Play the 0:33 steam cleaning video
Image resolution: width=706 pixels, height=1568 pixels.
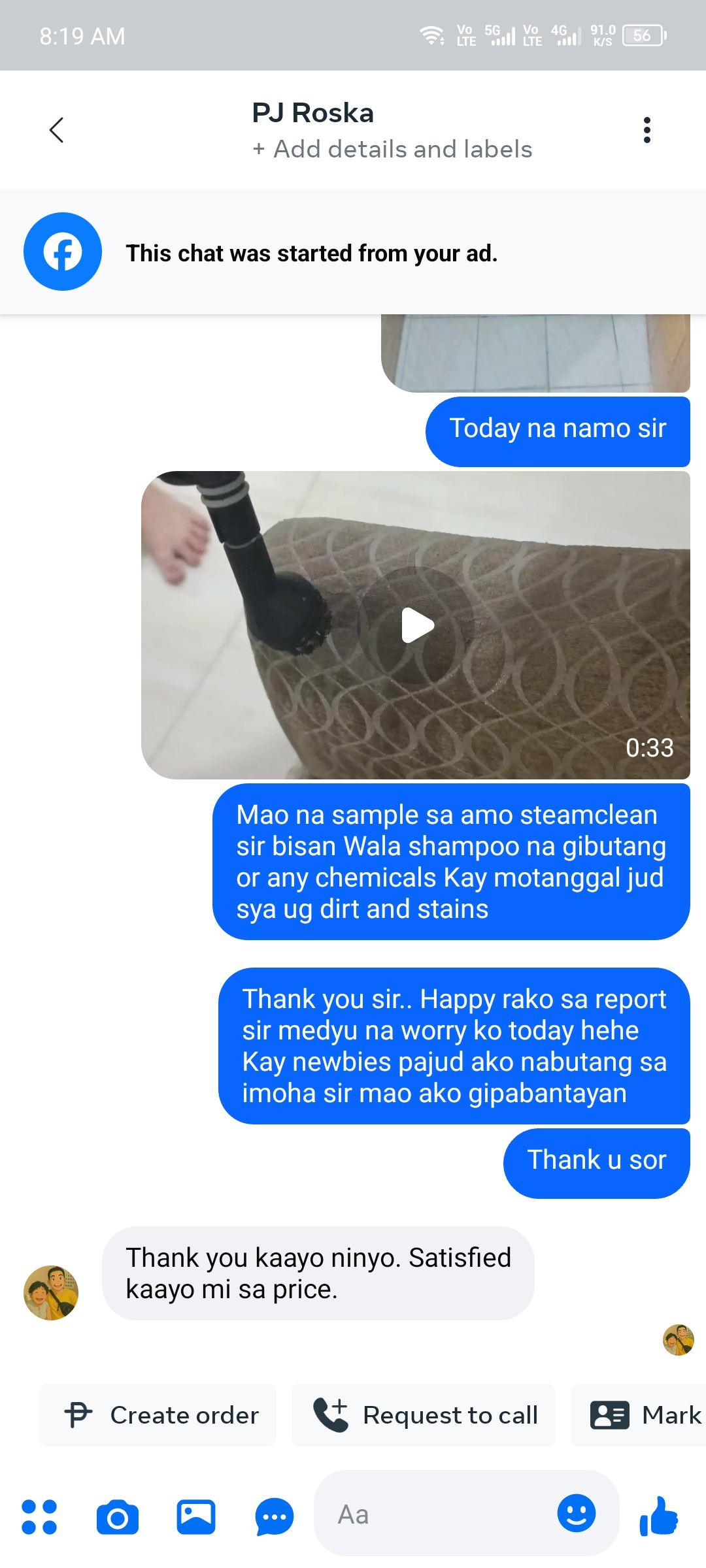[416, 625]
